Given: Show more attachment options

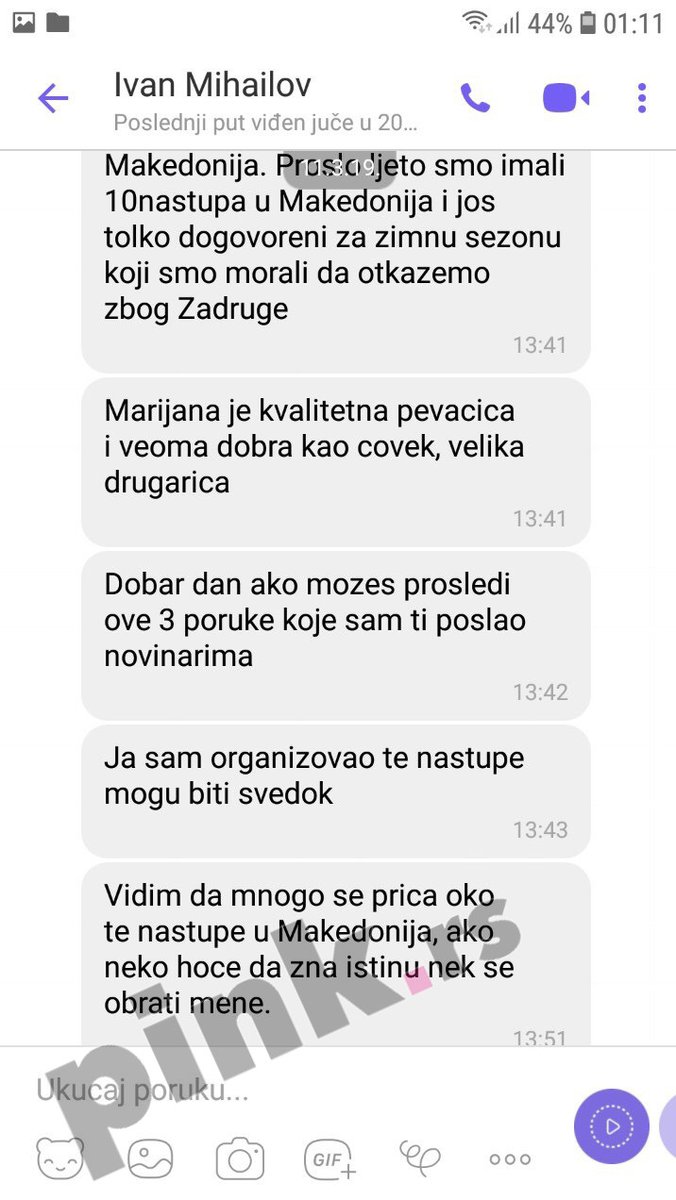Looking at the screenshot, I should point(509,1159).
